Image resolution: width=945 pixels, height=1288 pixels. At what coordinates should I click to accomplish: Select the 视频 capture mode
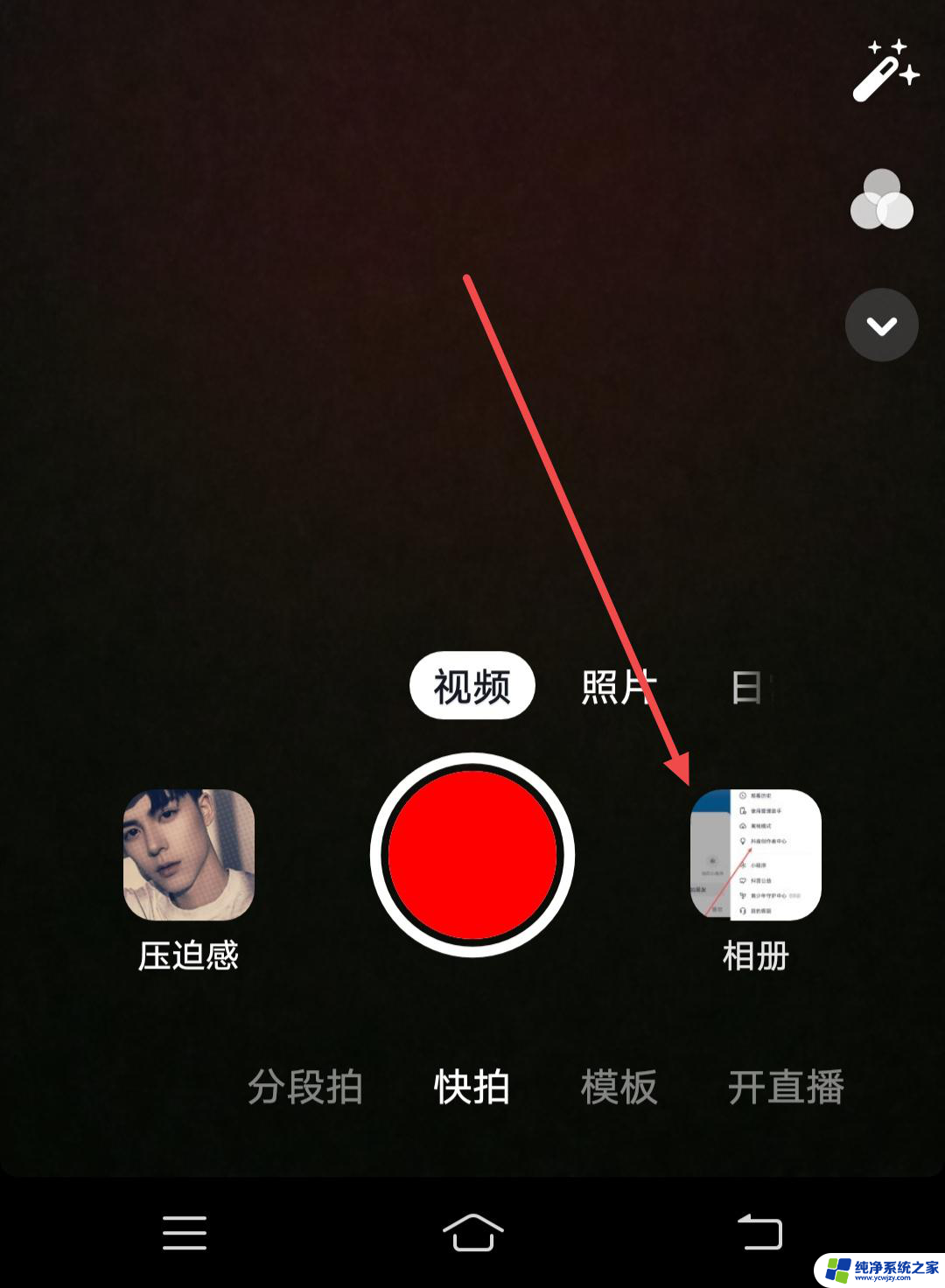click(x=472, y=686)
